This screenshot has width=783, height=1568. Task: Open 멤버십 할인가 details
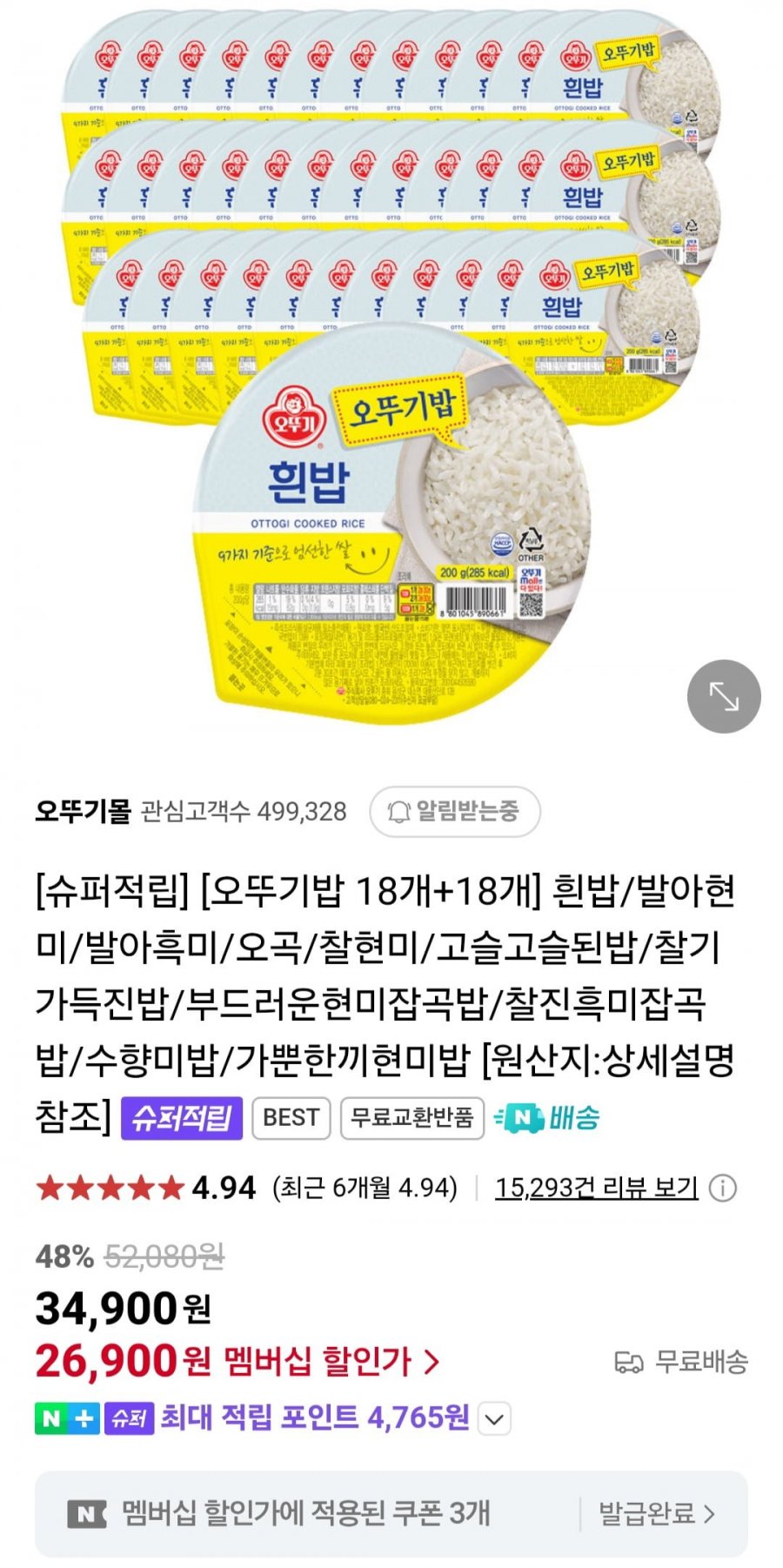[331, 1361]
